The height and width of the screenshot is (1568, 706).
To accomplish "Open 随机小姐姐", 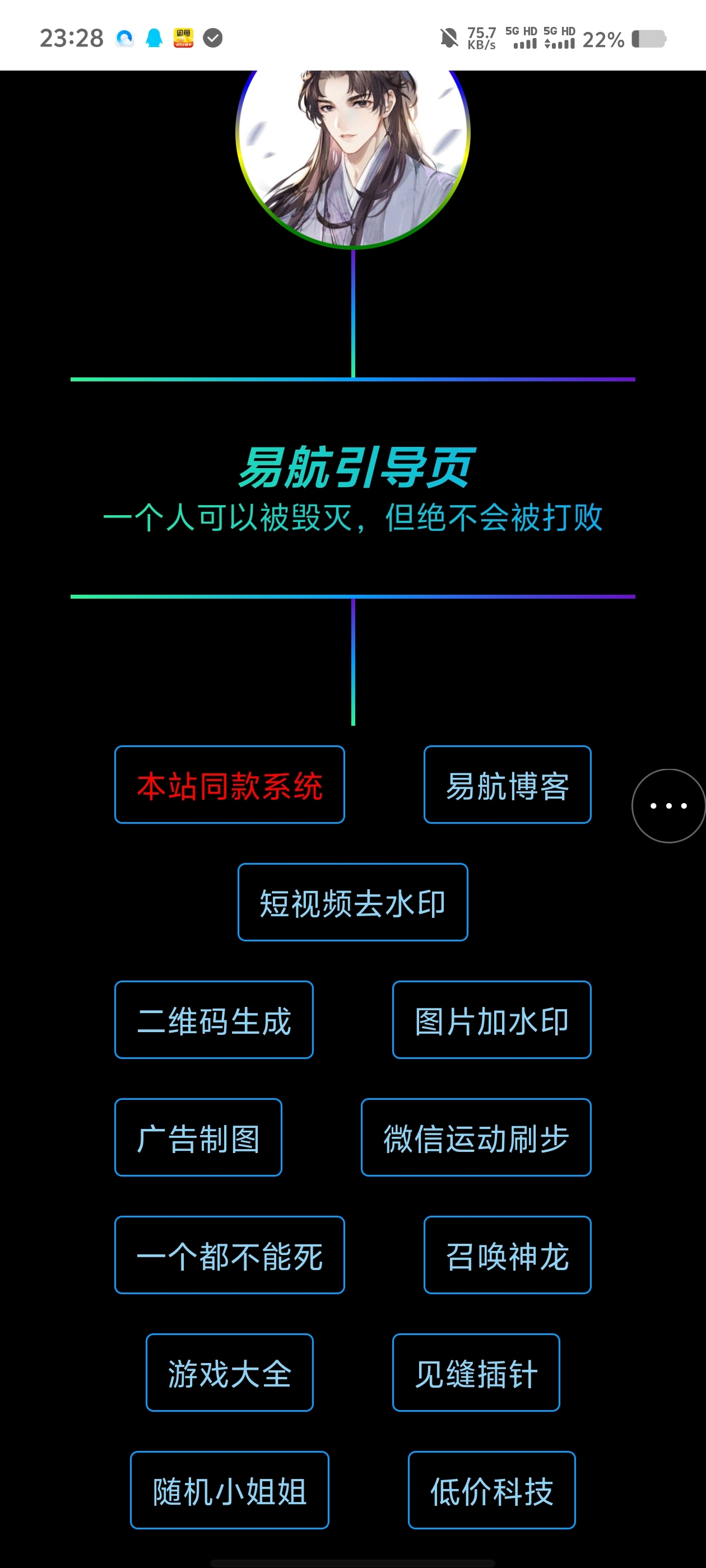I will 230,1490.
